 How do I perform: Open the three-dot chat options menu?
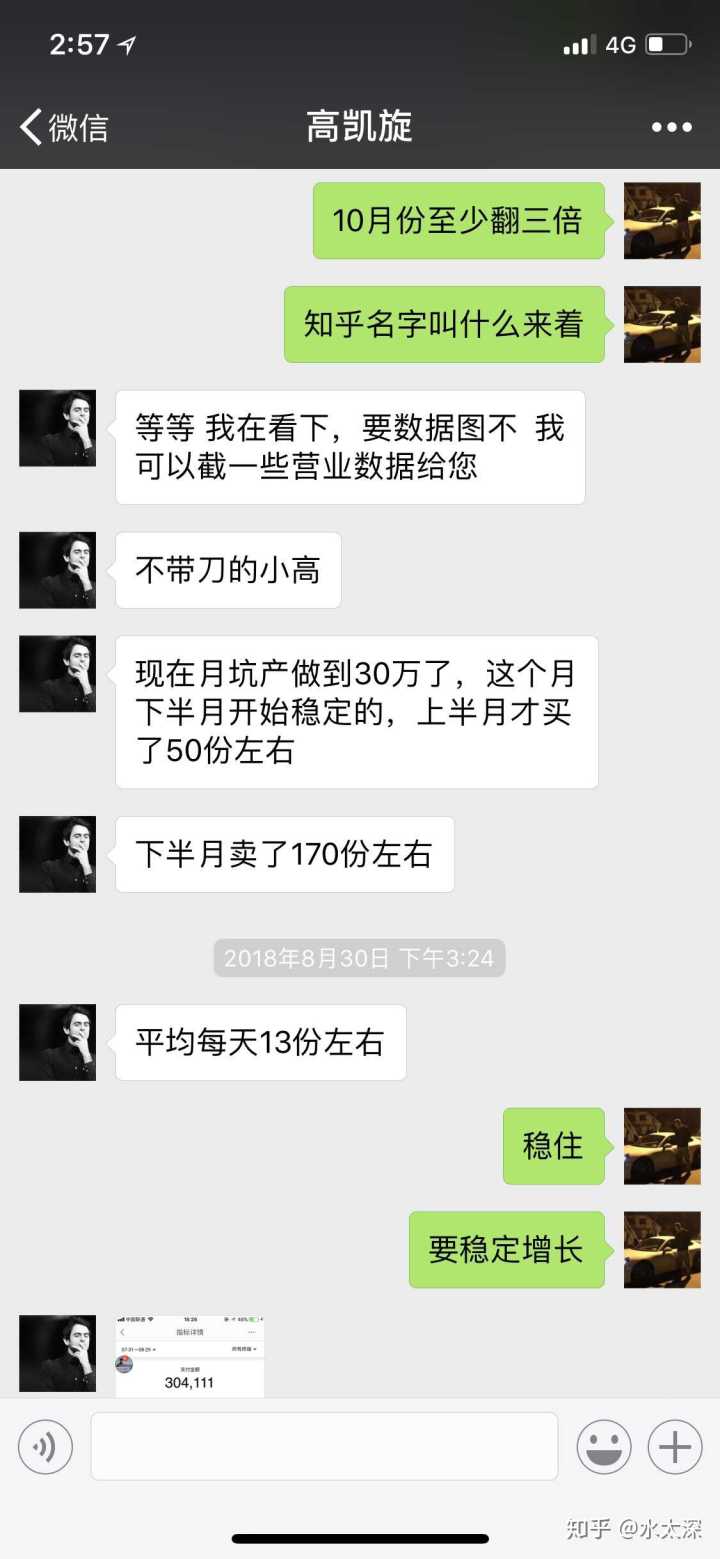click(x=671, y=127)
